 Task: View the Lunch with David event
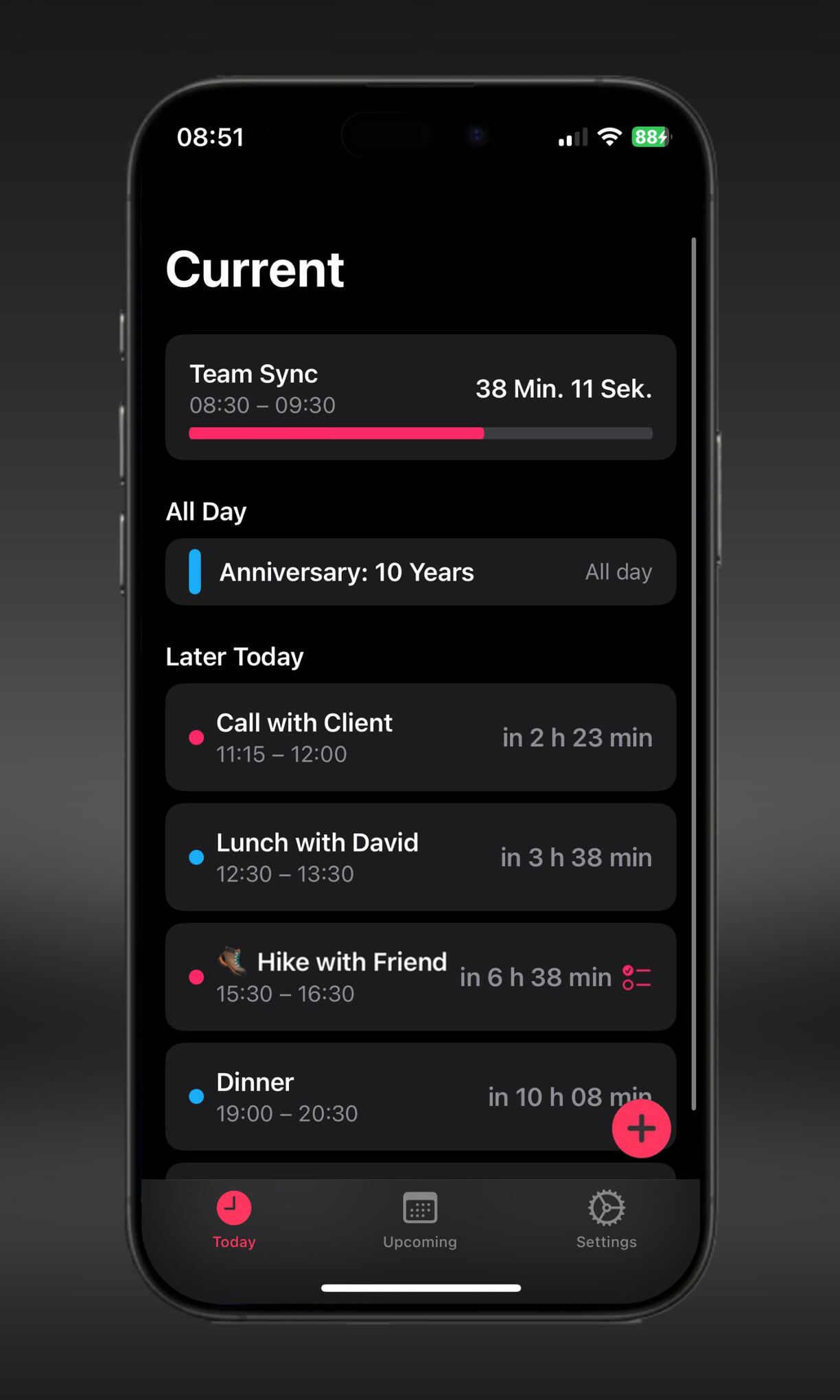pyautogui.click(x=420, y=857)
